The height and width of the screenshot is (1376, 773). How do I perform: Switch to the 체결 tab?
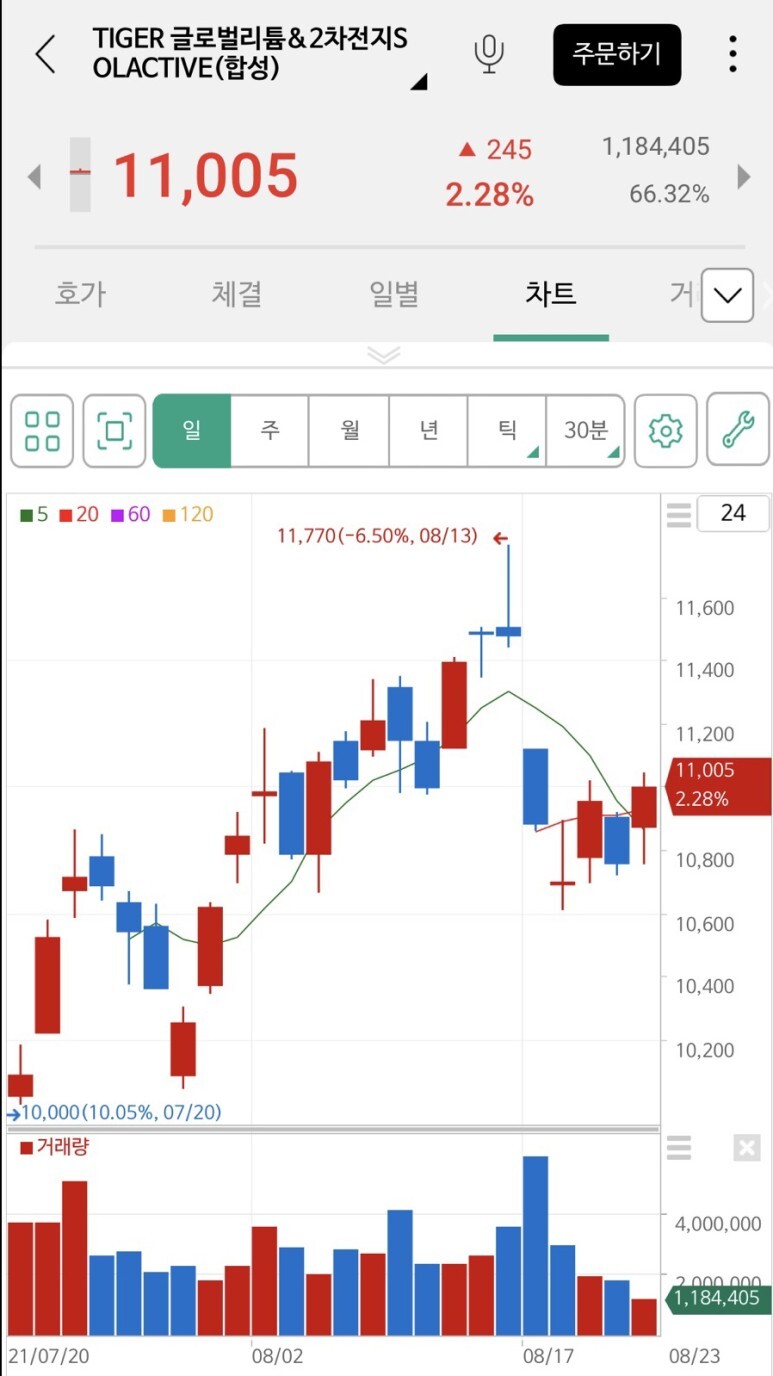pos(237,294)
